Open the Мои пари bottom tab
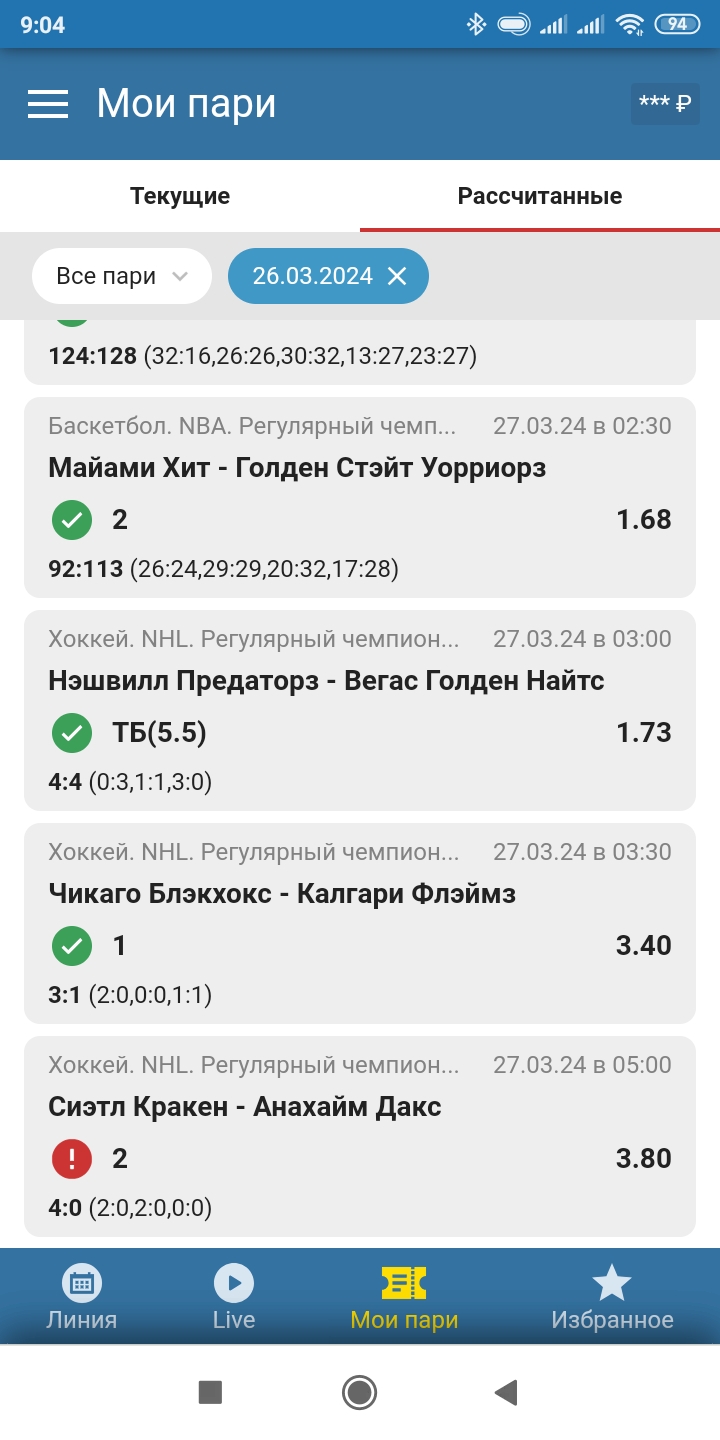The height and width of the screenshot is (1440, 720). (x=404, y=1298)
